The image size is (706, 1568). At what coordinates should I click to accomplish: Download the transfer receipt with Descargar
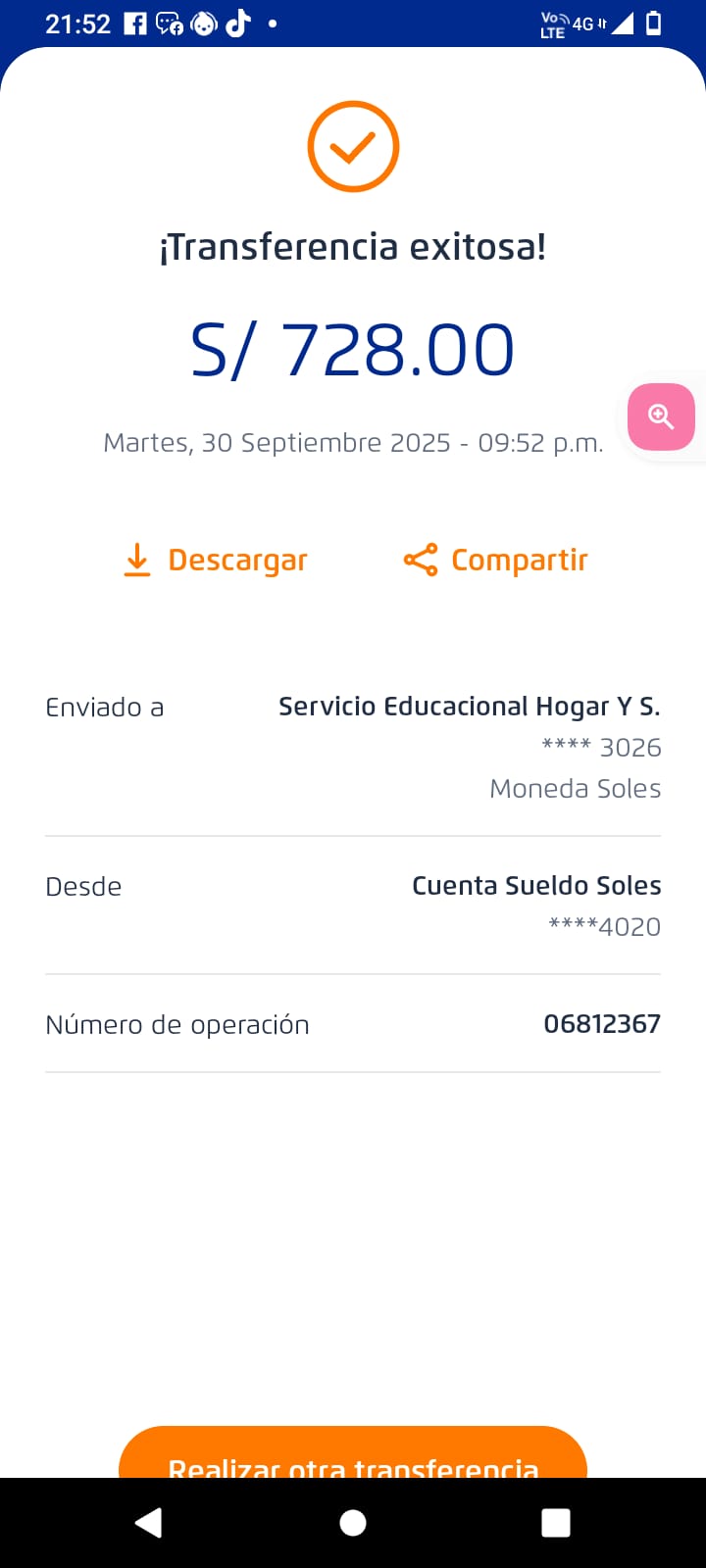[x=216, y=560]
